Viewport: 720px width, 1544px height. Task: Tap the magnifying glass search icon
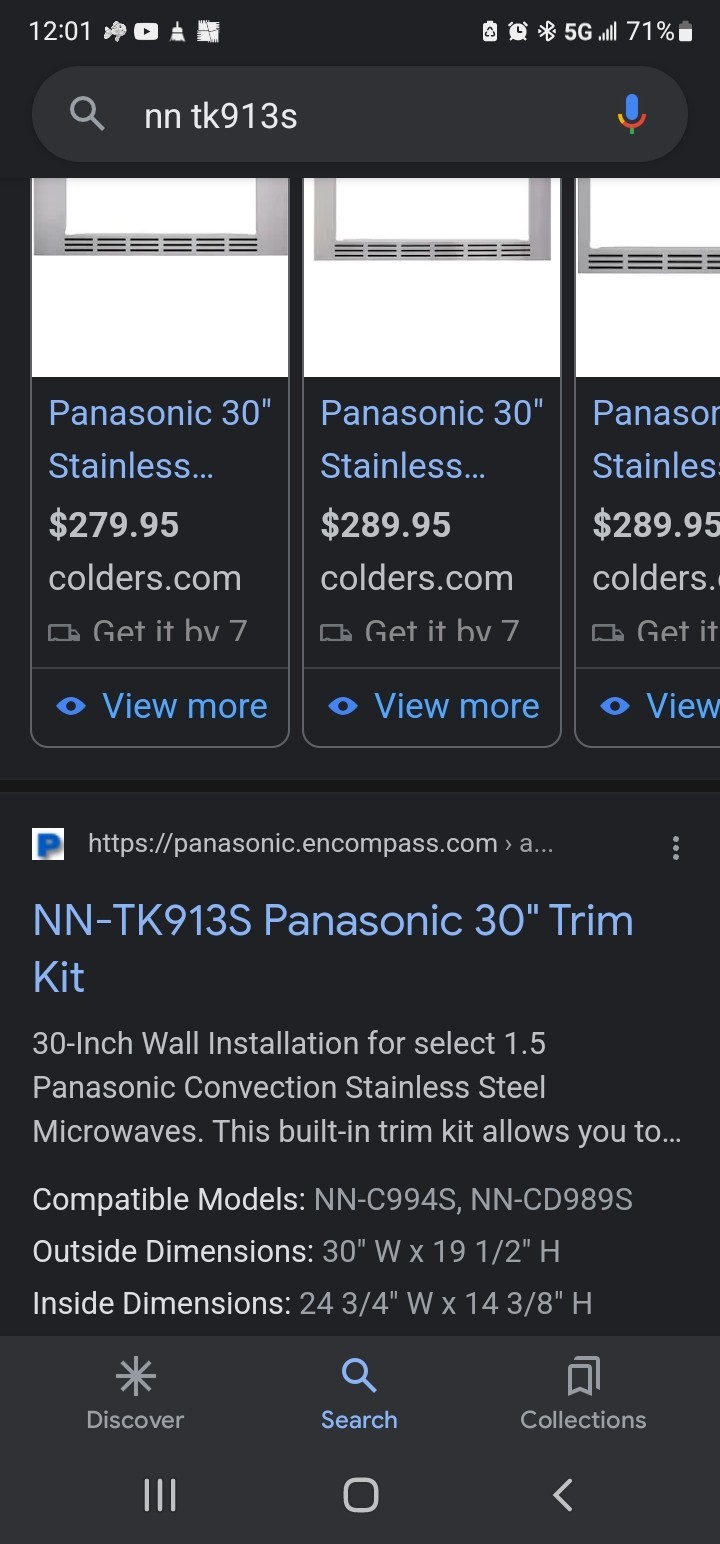[x=87, y=114]
